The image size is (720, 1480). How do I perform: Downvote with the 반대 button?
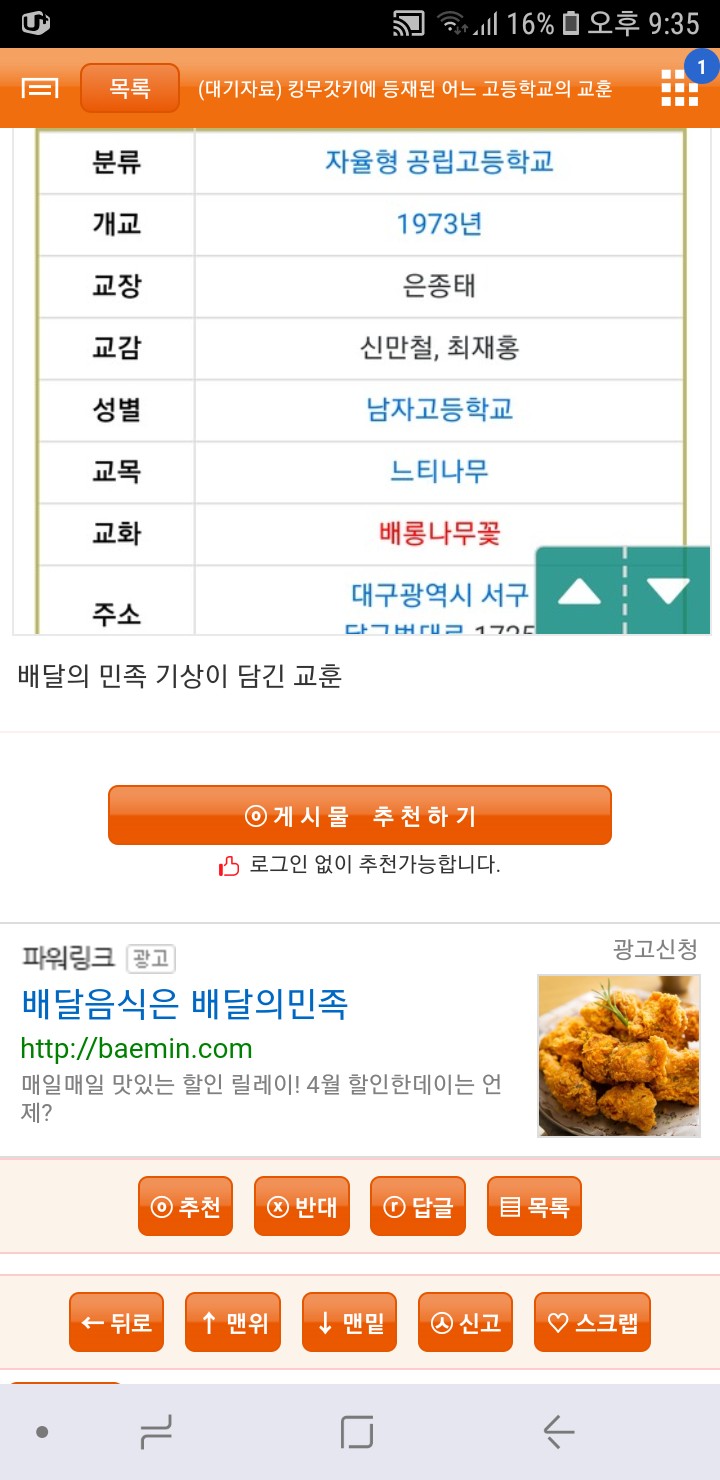[x=302, y=1206]
